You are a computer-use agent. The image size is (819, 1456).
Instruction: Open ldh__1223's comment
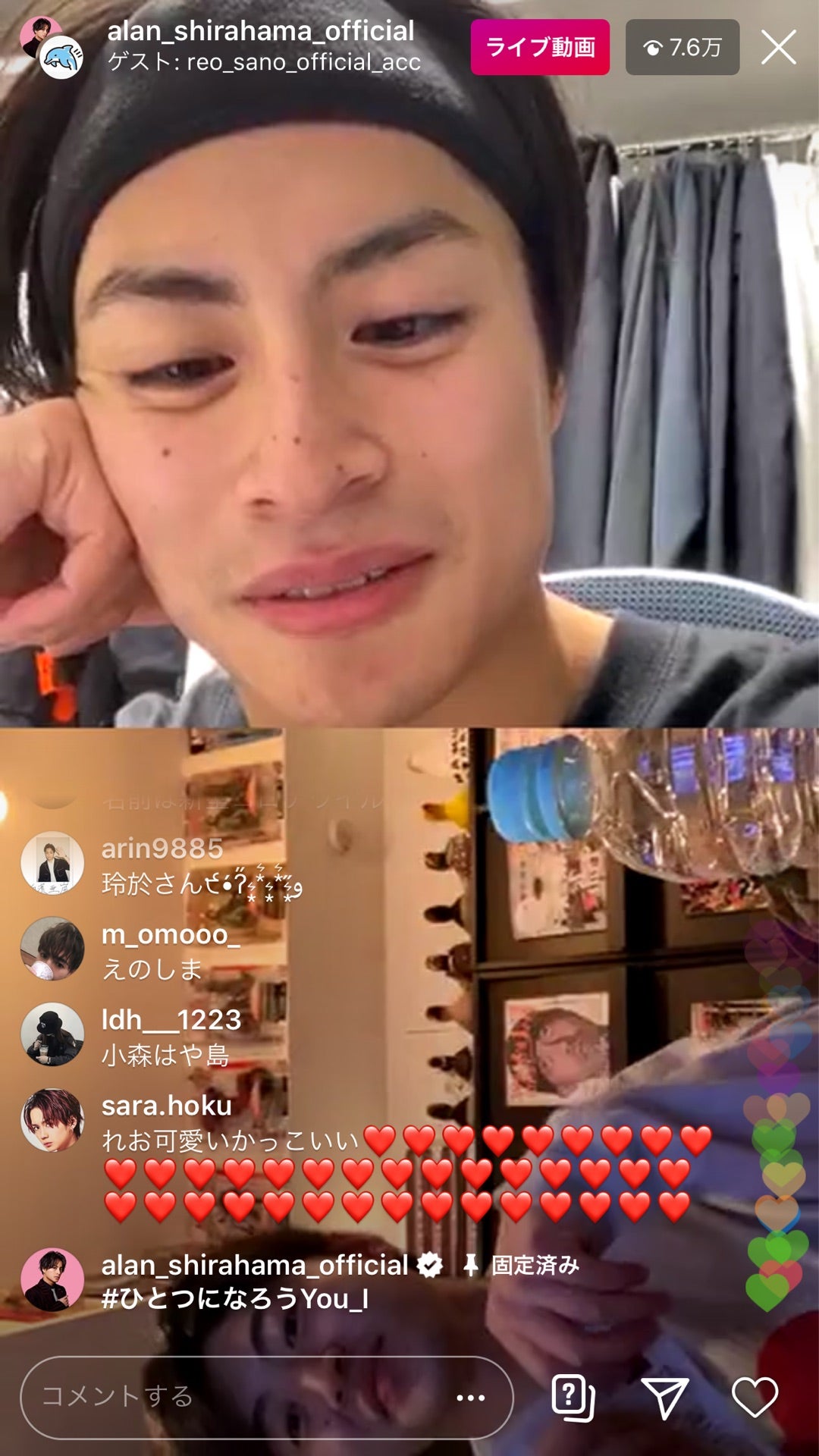[x=171, y=1037]
